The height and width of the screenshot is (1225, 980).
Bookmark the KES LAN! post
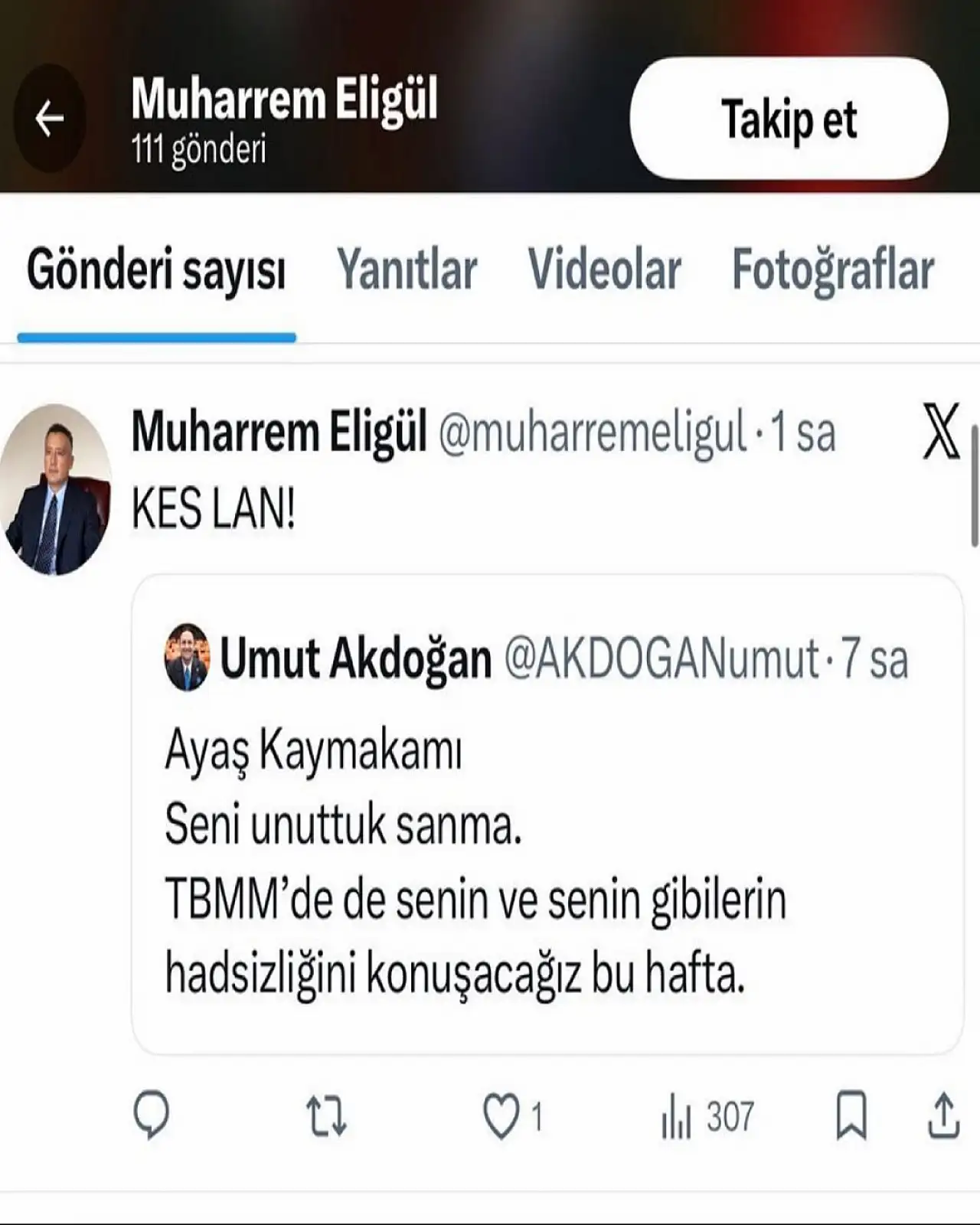(851, 1116)
